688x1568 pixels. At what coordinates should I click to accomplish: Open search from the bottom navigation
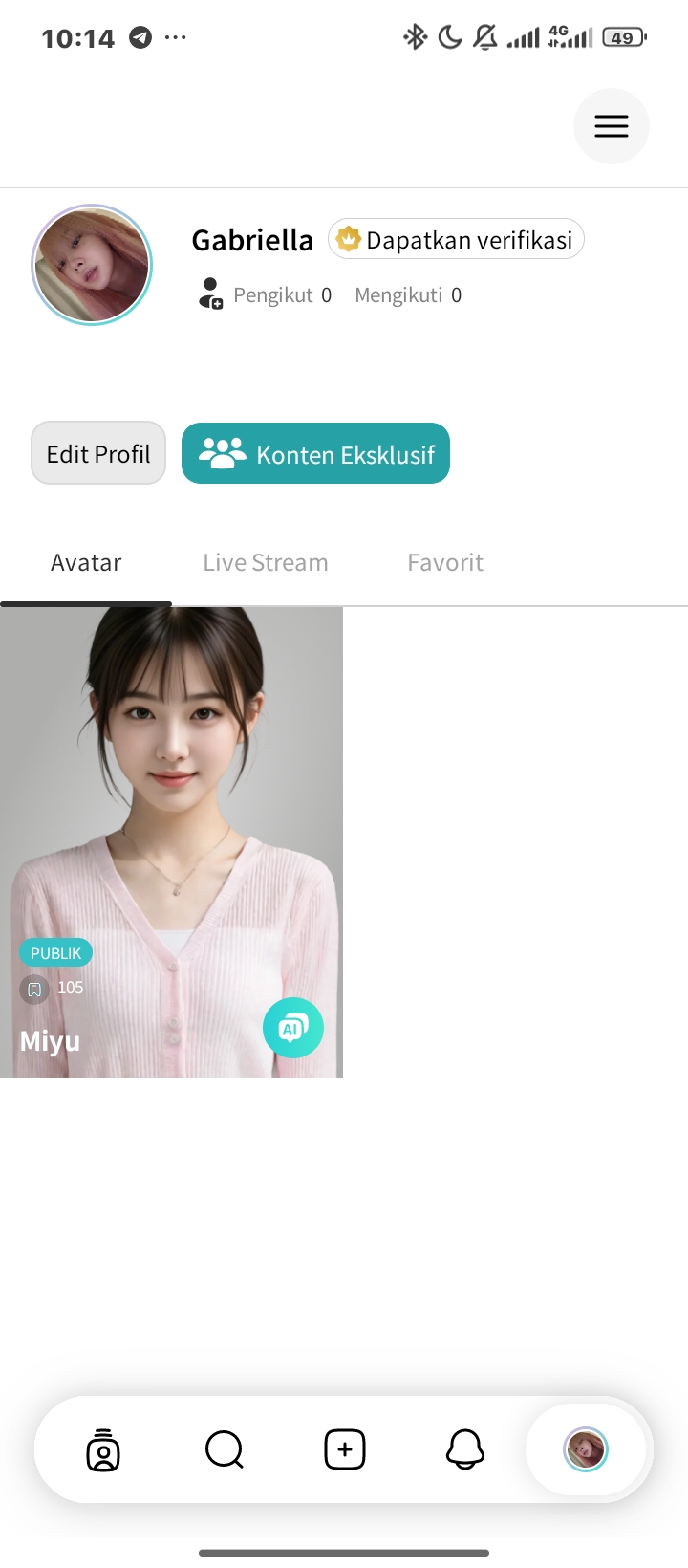[x=225, y=1449]
